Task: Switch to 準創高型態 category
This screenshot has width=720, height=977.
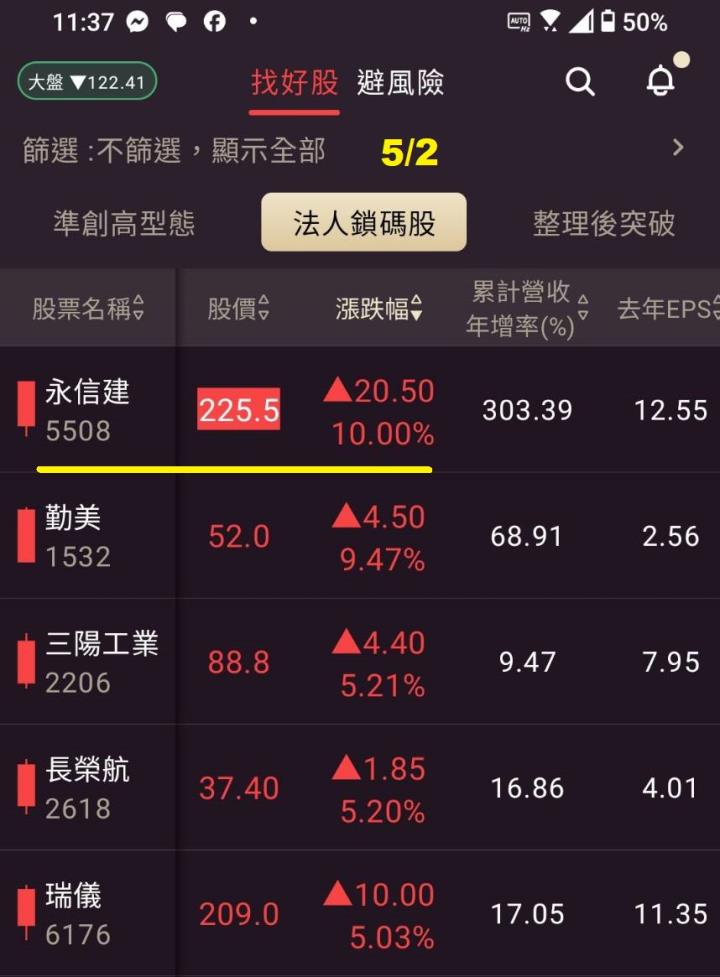Action: coord(124,223)
